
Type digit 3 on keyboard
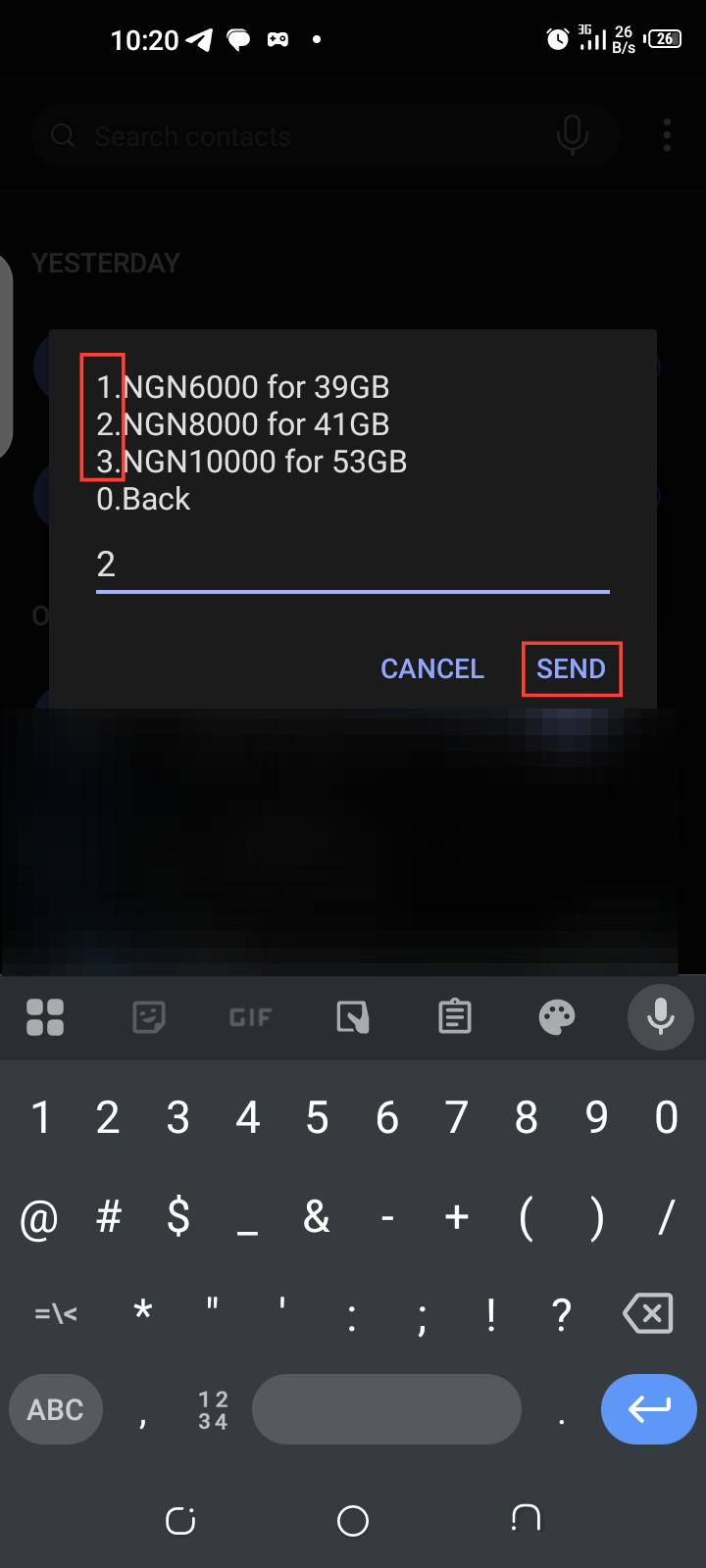177,1117
